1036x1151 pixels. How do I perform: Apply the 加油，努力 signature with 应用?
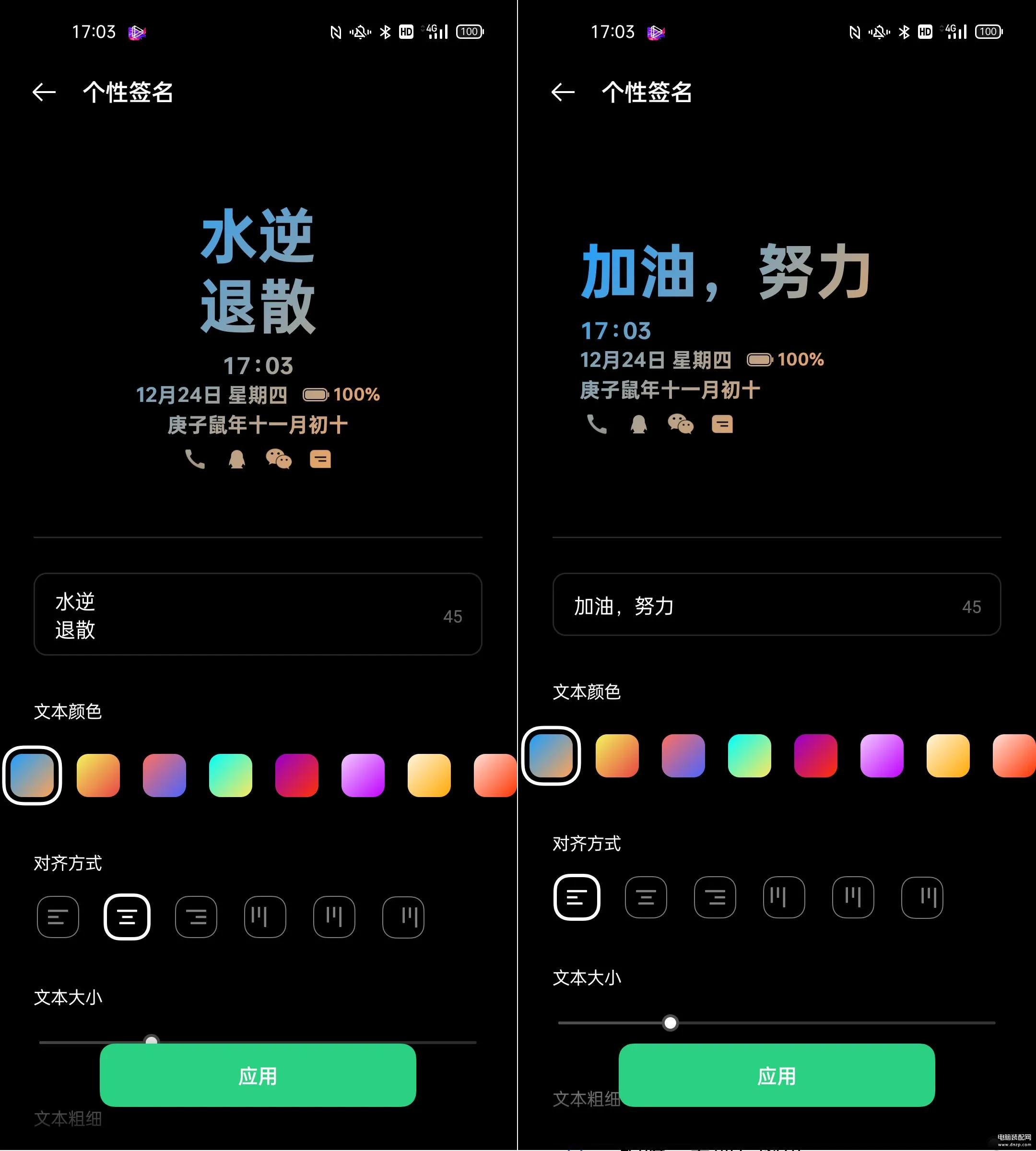tap(777, 1076)
